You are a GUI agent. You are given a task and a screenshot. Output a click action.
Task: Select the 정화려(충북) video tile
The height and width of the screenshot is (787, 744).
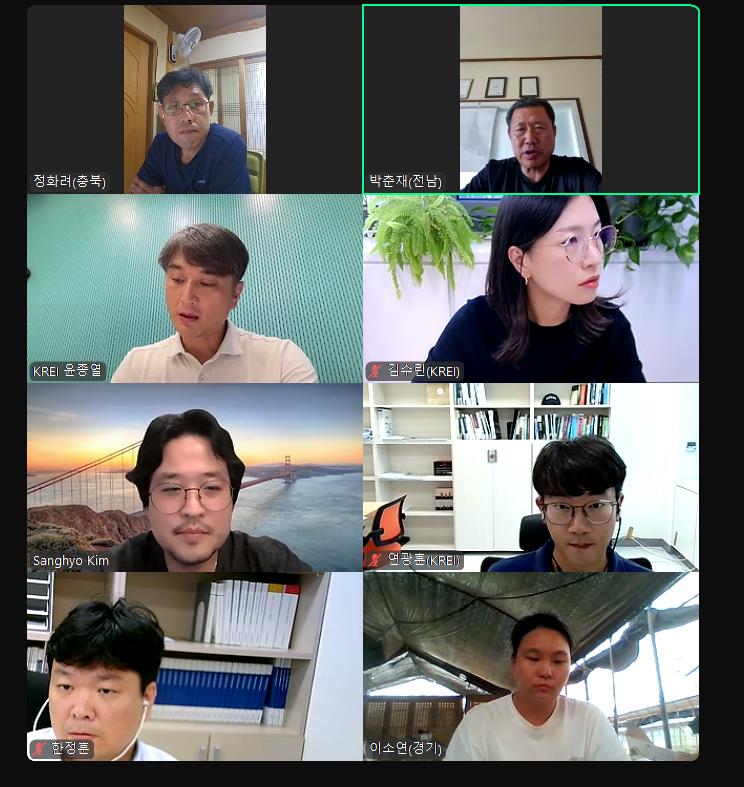click(x=195, y=99)
